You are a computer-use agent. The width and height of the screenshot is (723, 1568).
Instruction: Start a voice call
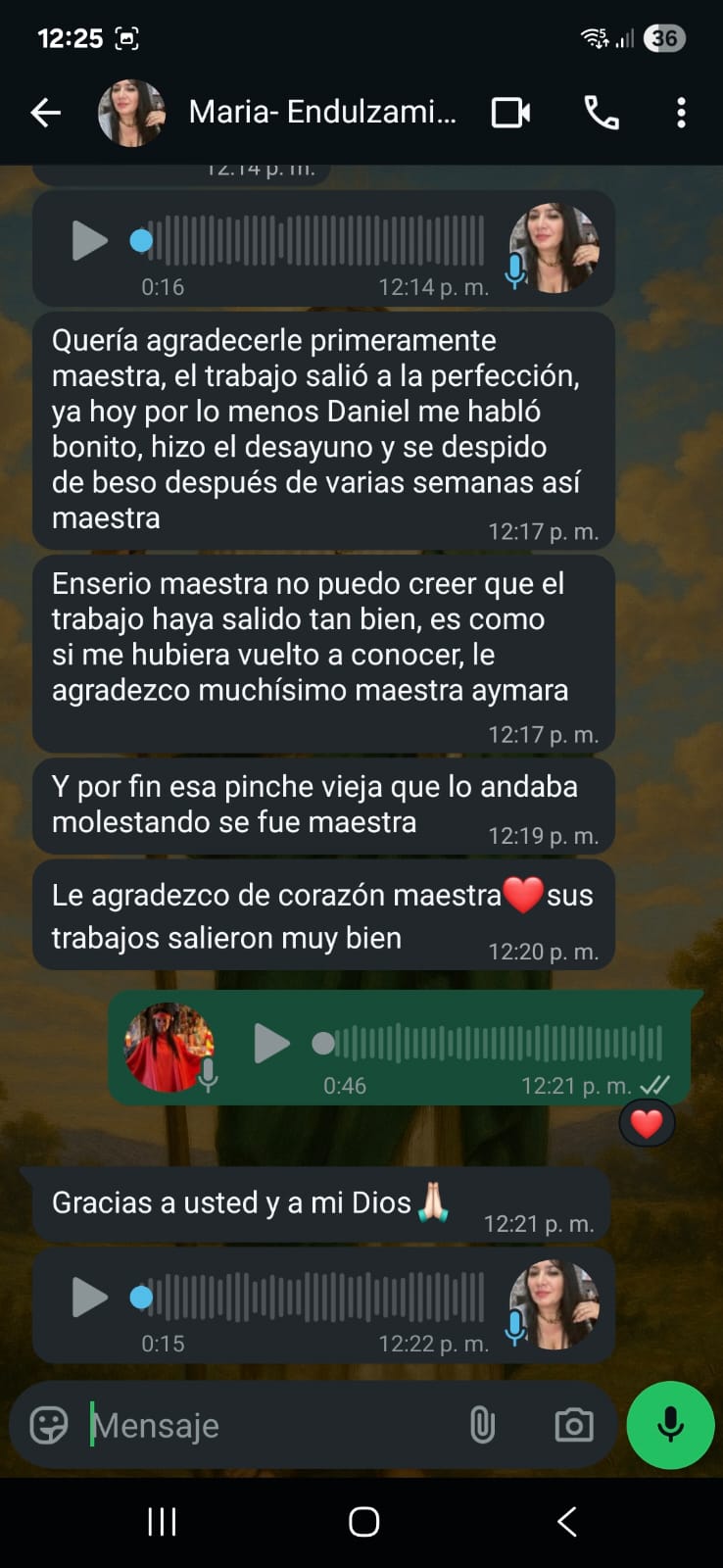coord(601,113)
